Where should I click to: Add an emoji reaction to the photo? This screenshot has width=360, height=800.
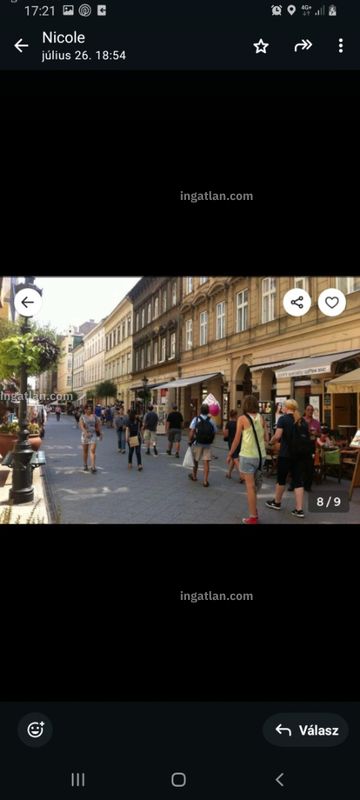tap(35, 730)
